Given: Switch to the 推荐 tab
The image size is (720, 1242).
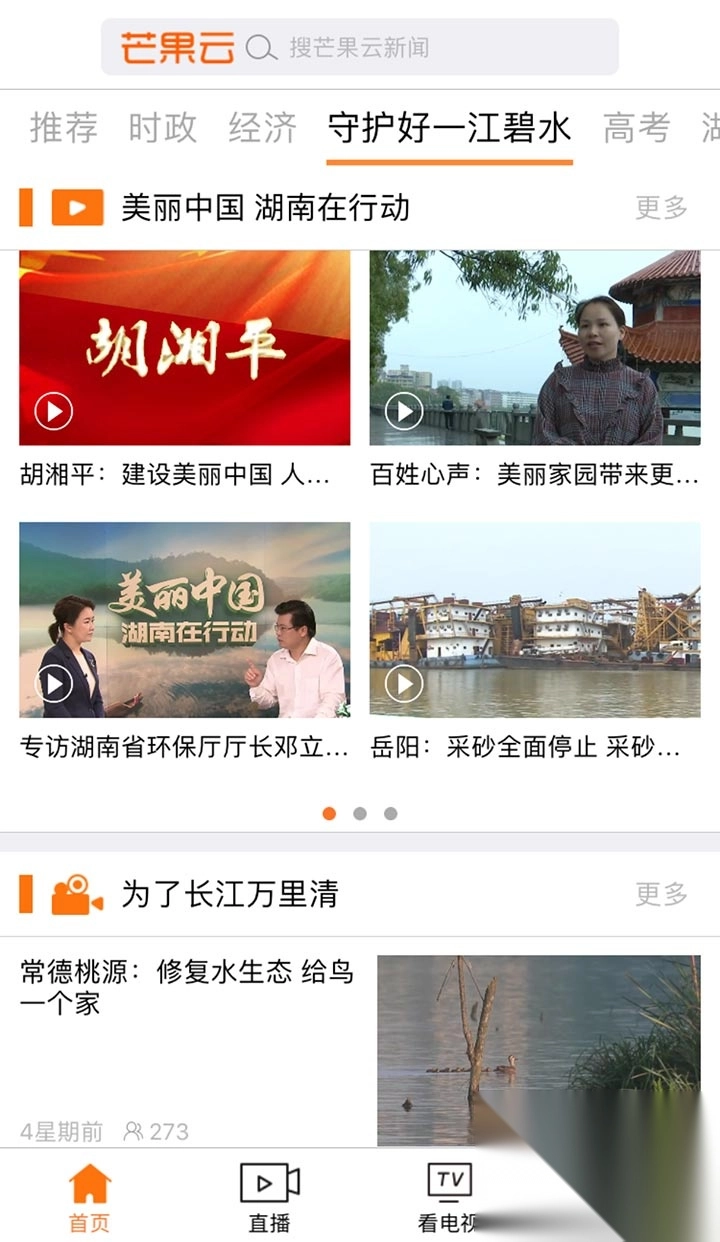Looking at the screenshot, I should pos(62,127).
